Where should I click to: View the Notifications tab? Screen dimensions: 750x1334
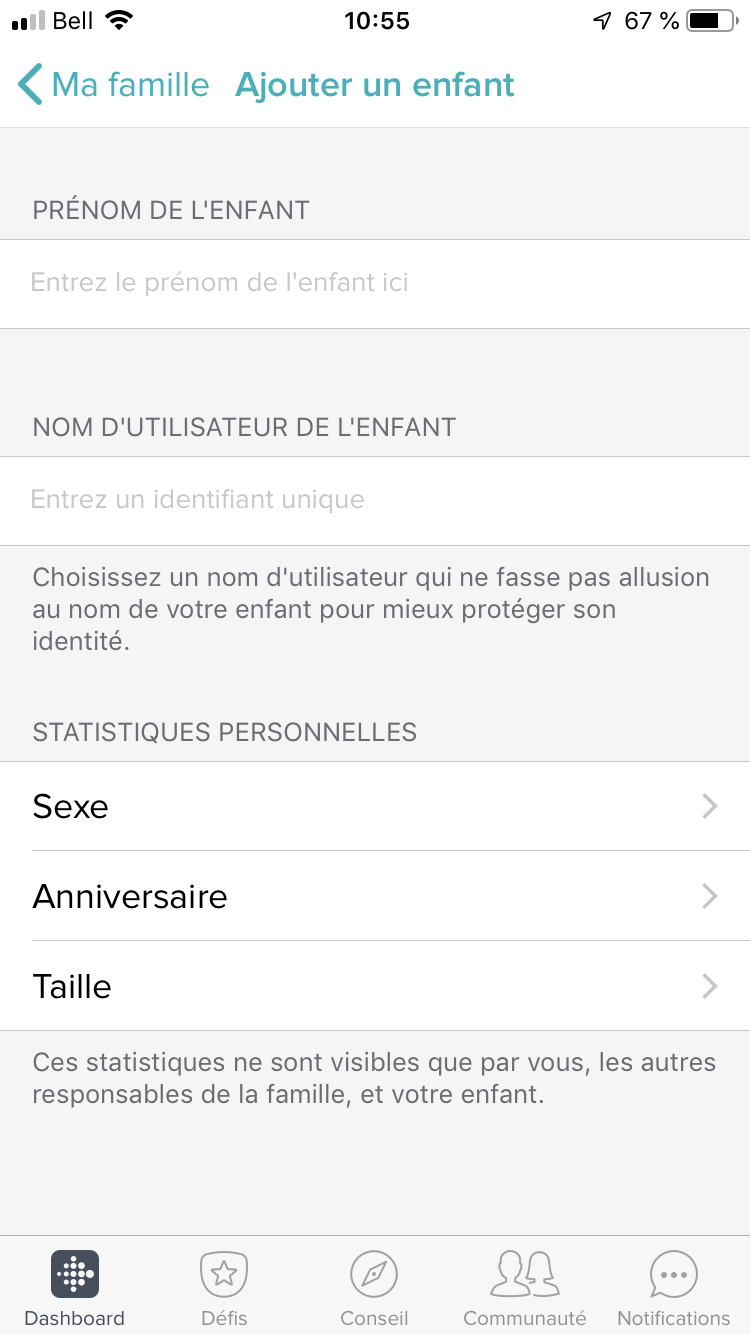click(x=674, y=1288)
